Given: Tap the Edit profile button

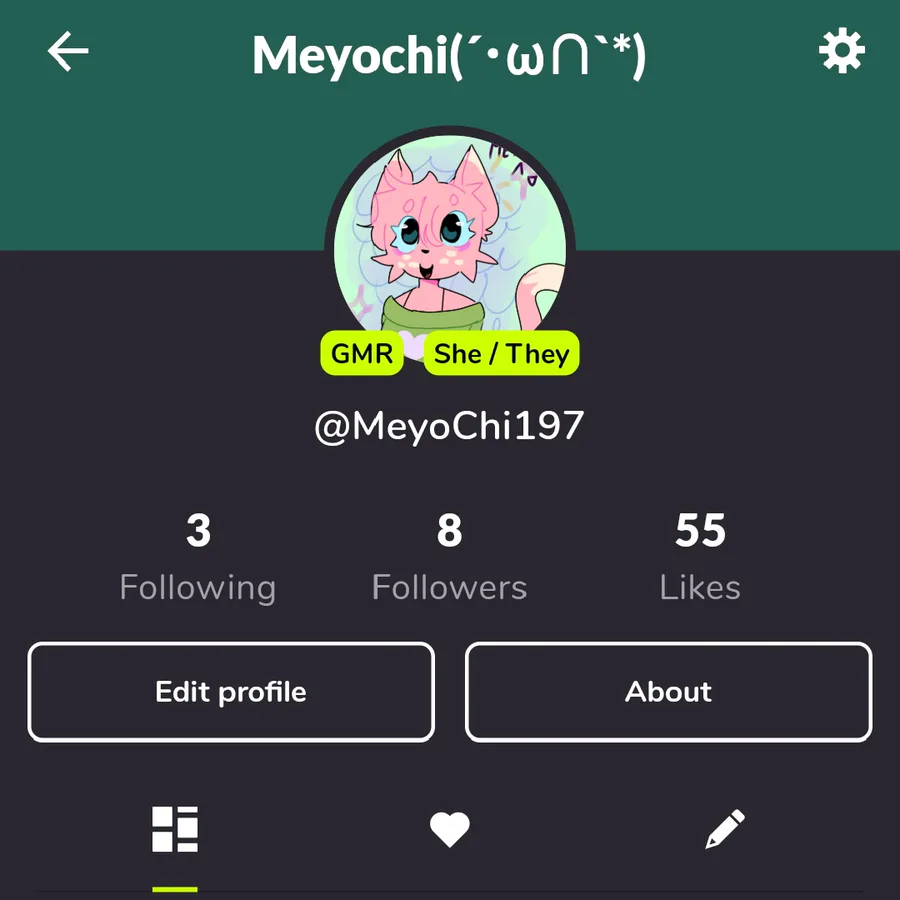Looking at the screenshot, I should coord(231,692).
